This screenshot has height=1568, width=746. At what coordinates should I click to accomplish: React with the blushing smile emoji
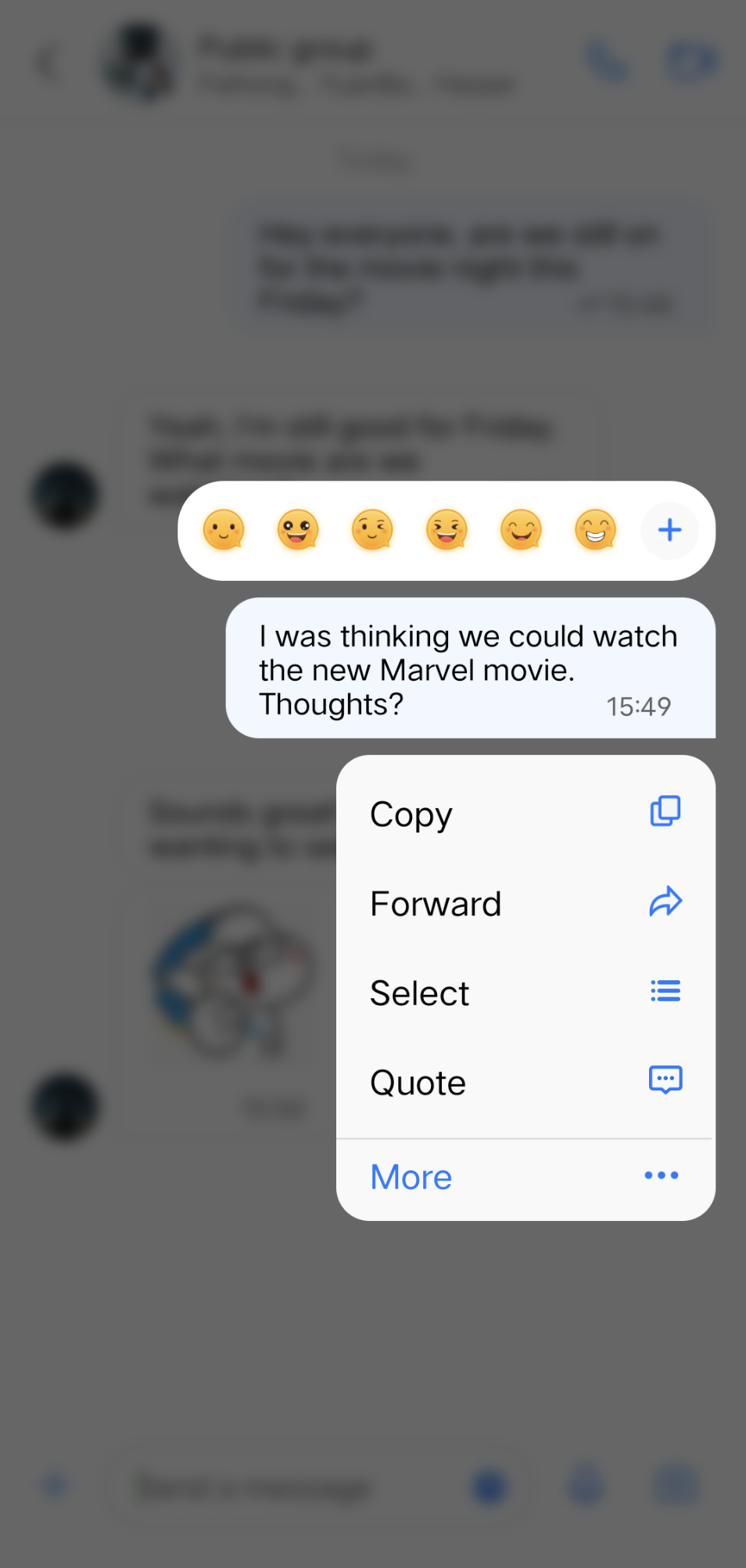[521, 530]
